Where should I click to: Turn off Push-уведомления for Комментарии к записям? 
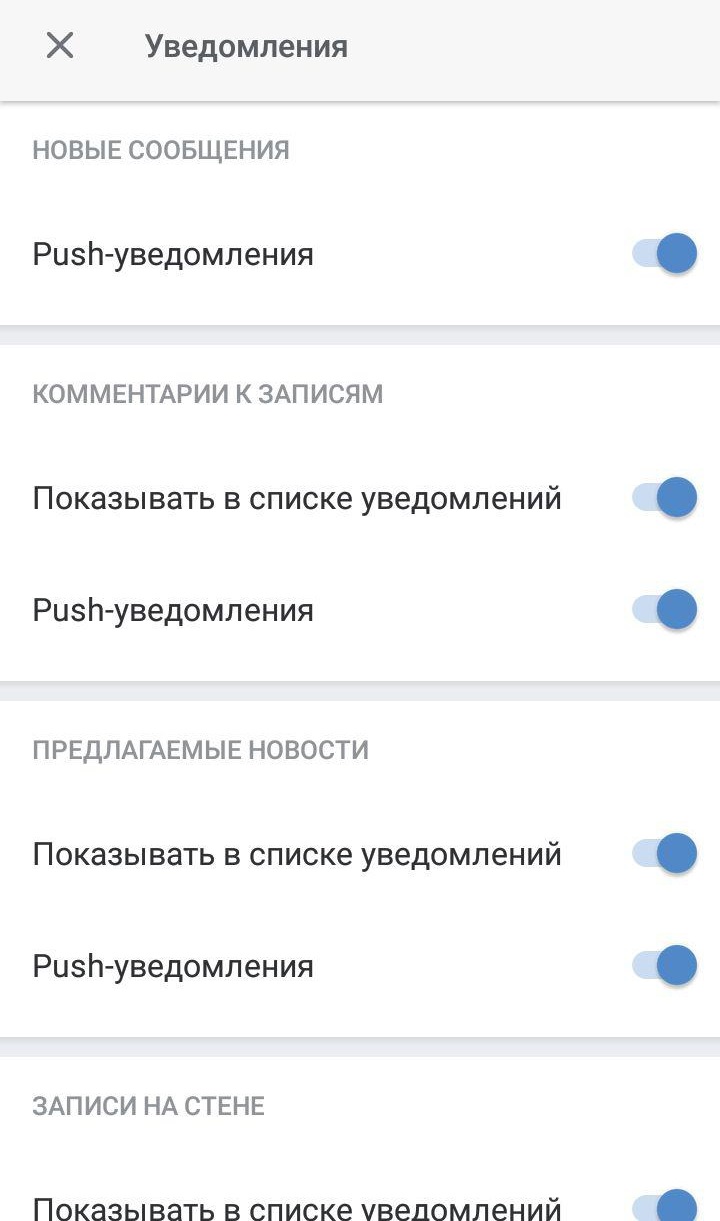[x=664, y=609]
